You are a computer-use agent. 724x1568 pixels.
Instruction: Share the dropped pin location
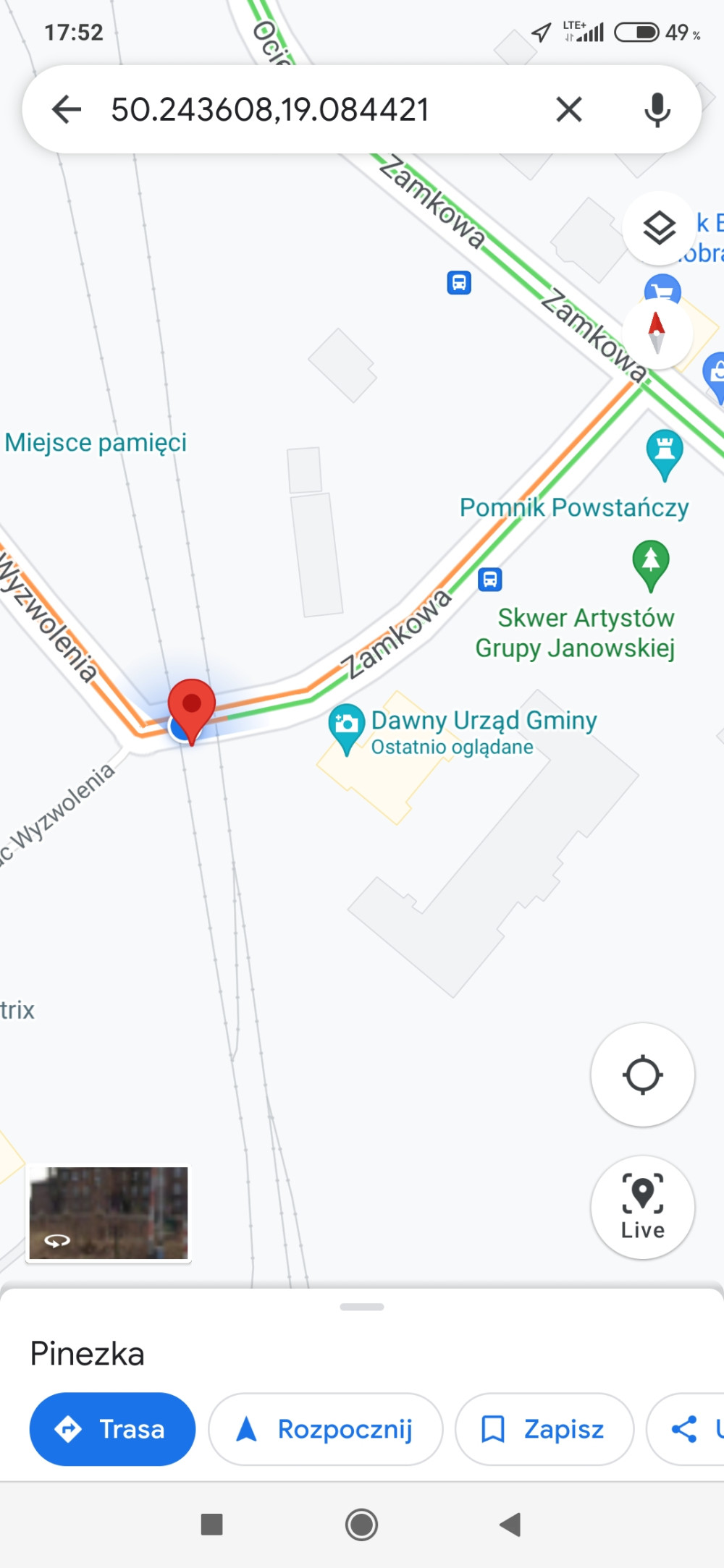coord(686,1429)
